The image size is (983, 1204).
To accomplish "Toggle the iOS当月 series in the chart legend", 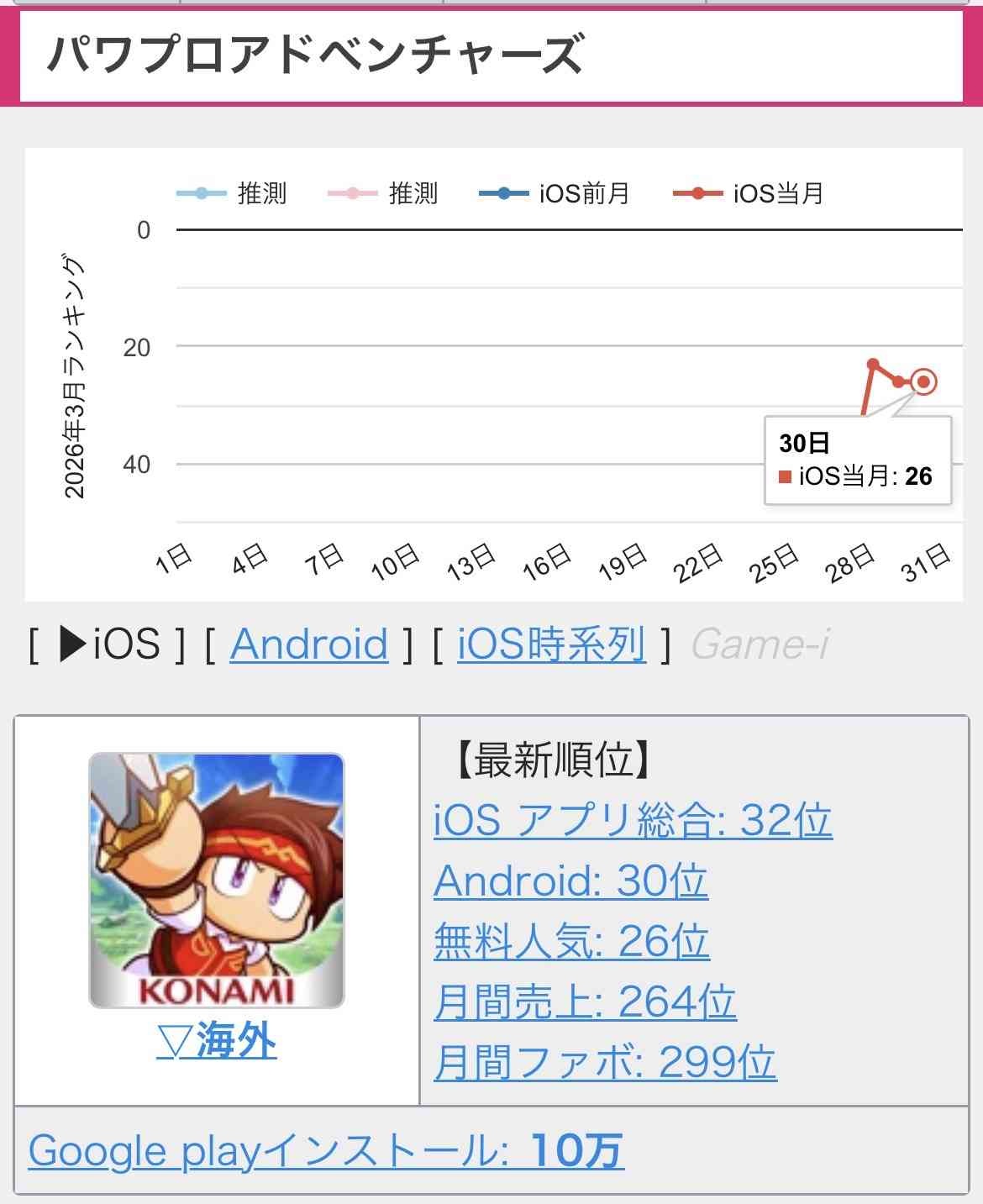I will coord(749,193).
